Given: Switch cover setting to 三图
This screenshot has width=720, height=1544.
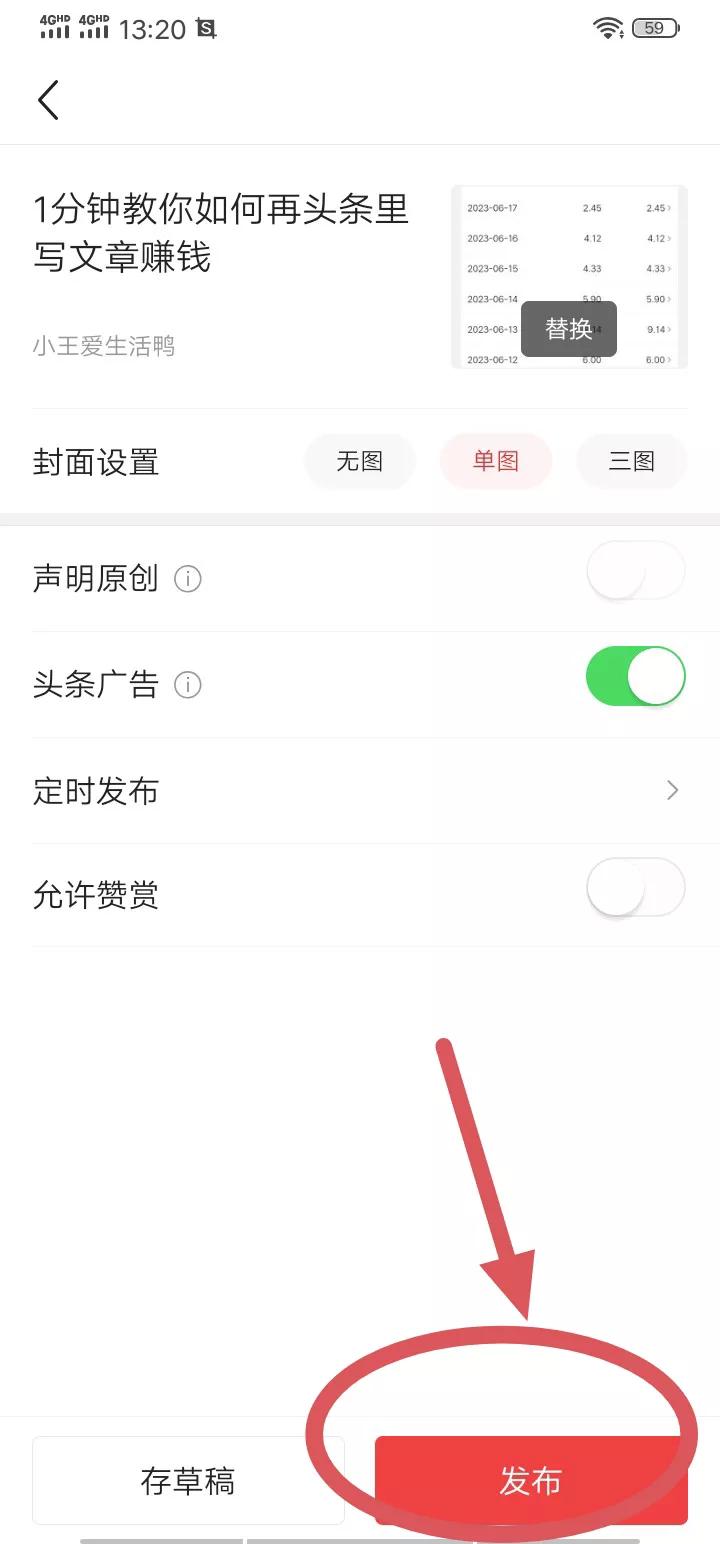Looking at the screenshot, I should (631, 461).
